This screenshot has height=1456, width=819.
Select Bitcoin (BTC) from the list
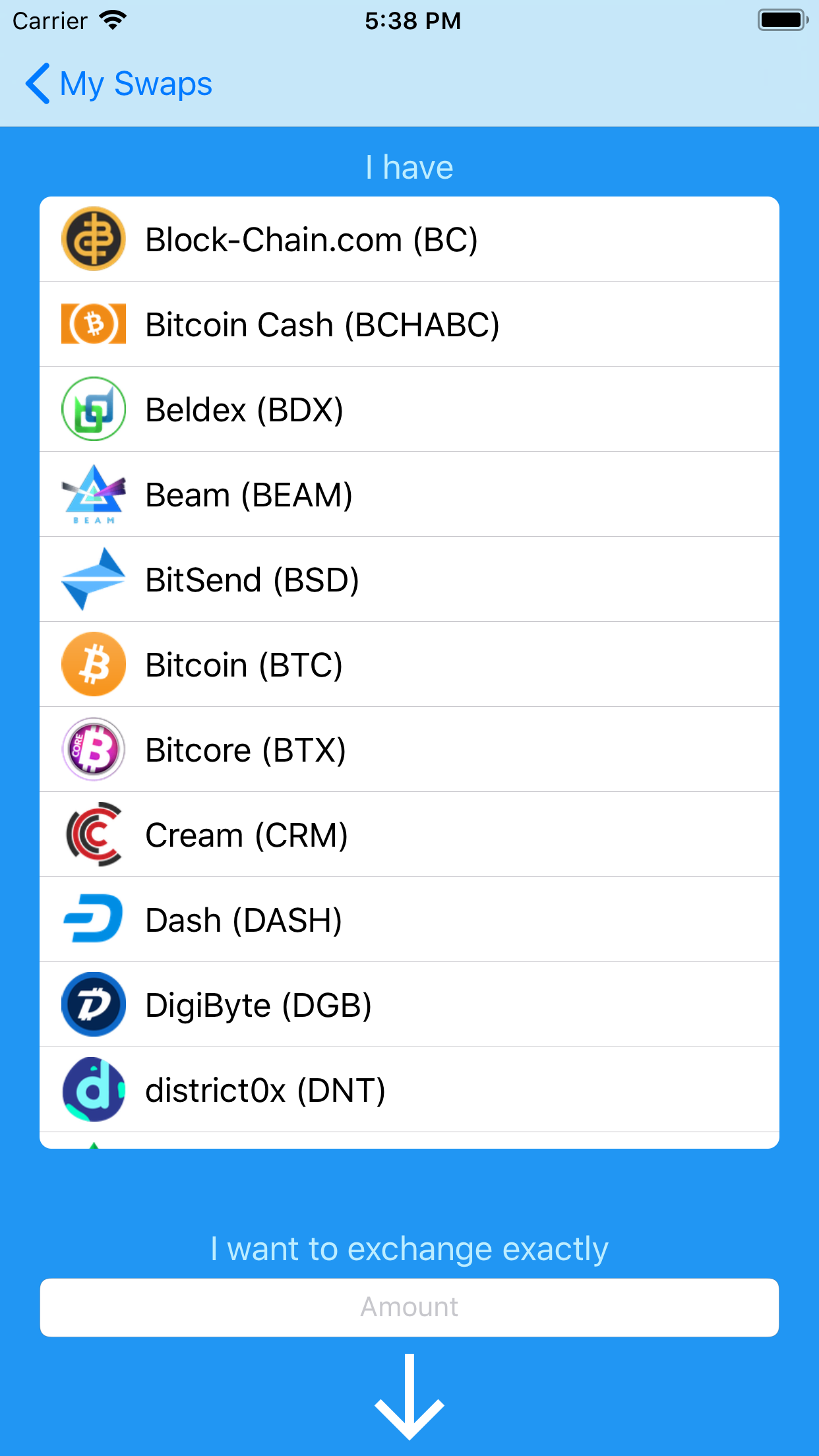(x=409, y=664)
